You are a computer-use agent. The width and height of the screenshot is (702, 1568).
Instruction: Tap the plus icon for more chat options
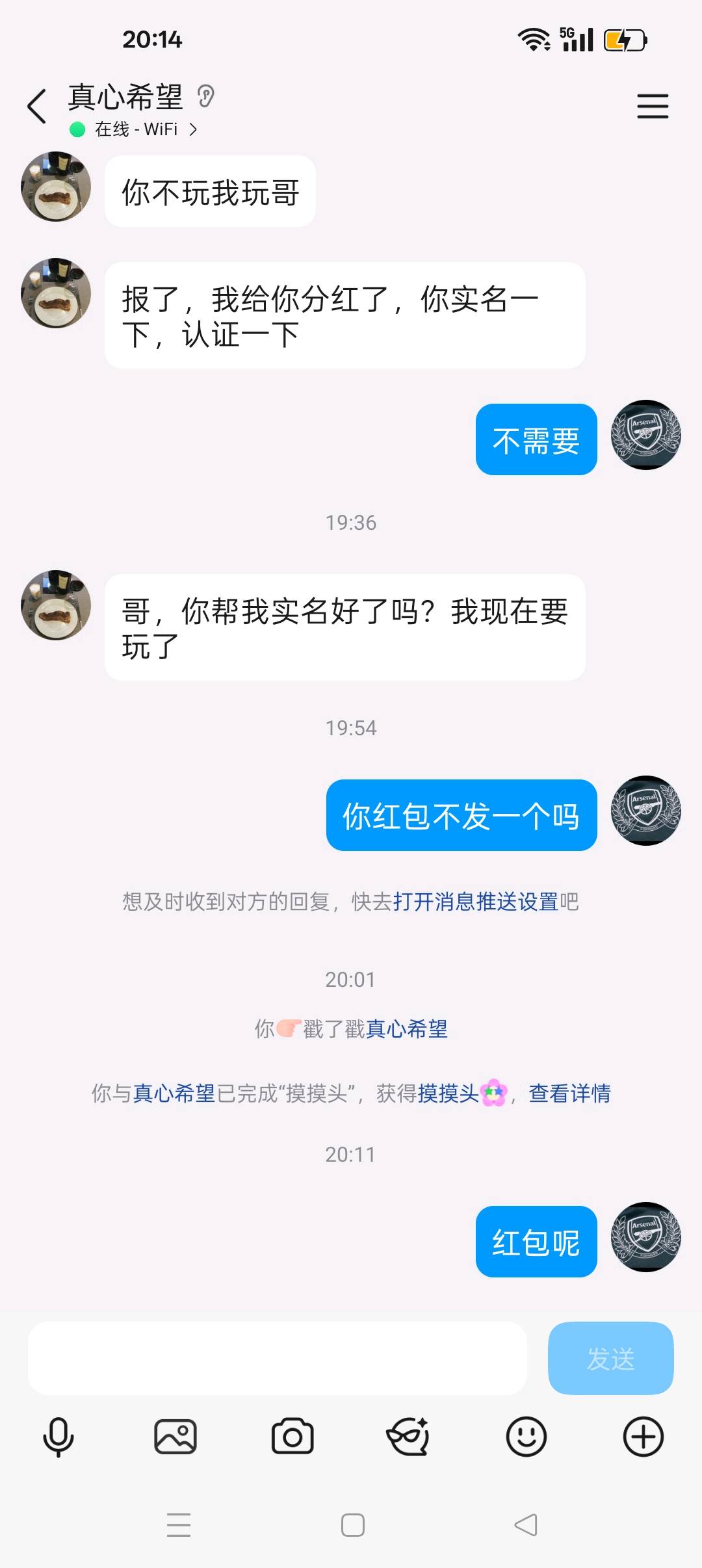coord(643,1436)
